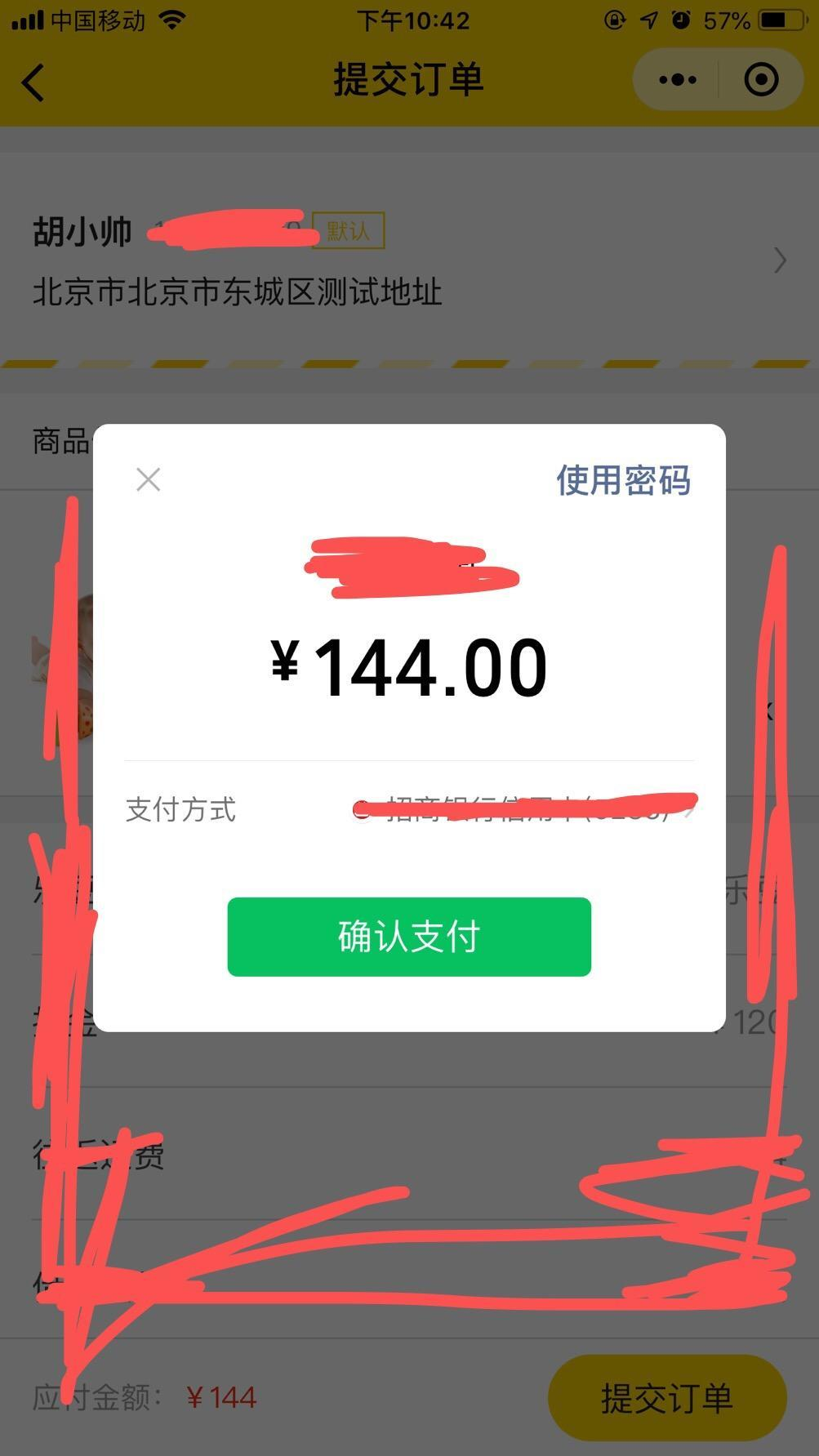Tap the back arrow at top left
The height and width of the screenshot is (1456, 819).
click(33, 82)
